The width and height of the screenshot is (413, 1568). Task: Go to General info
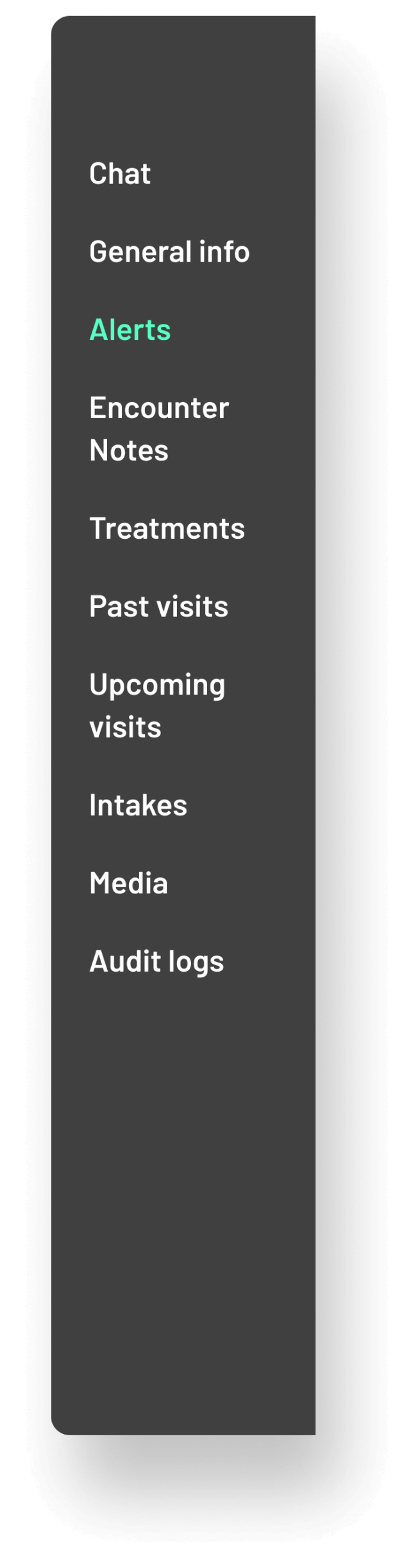(169, 251)
